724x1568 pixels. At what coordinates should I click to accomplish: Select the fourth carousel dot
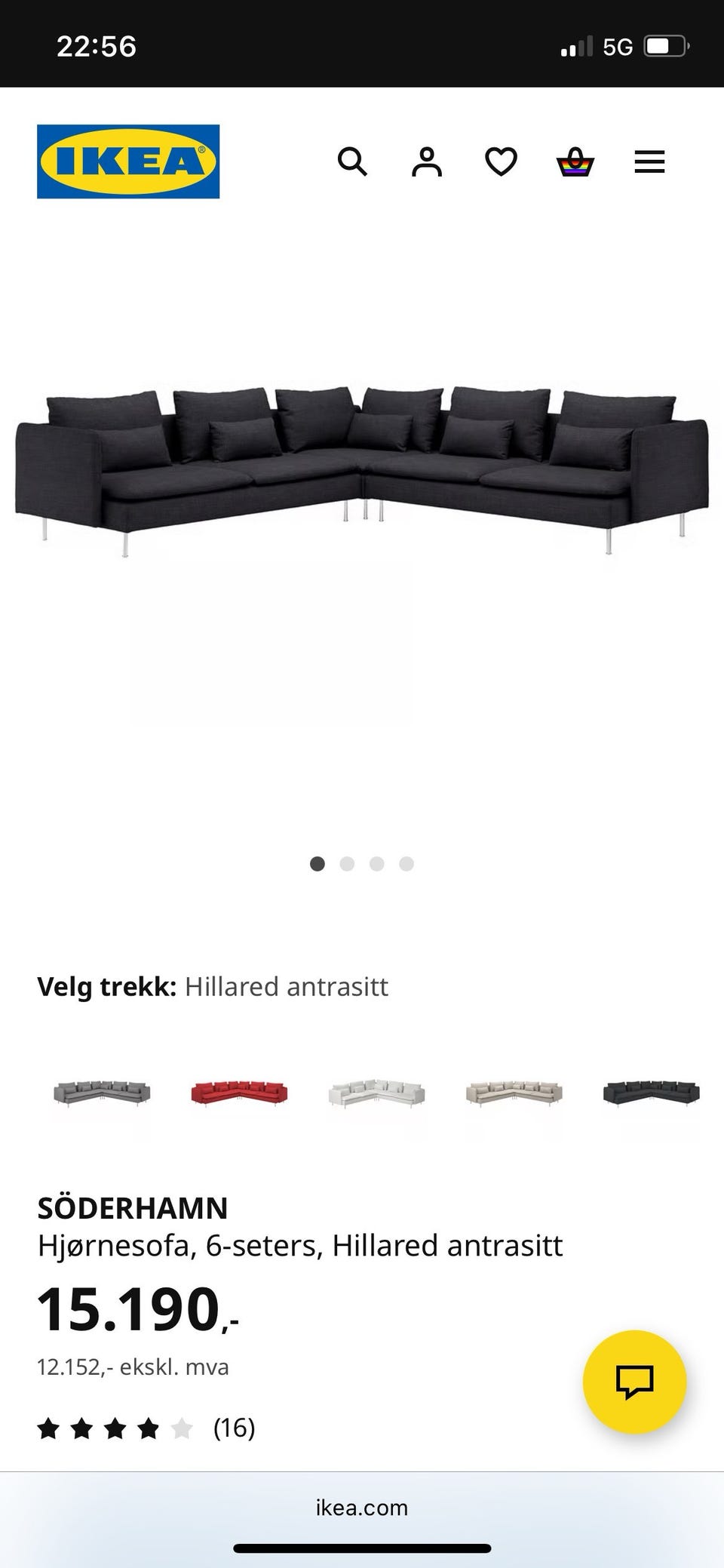(407, 863)
